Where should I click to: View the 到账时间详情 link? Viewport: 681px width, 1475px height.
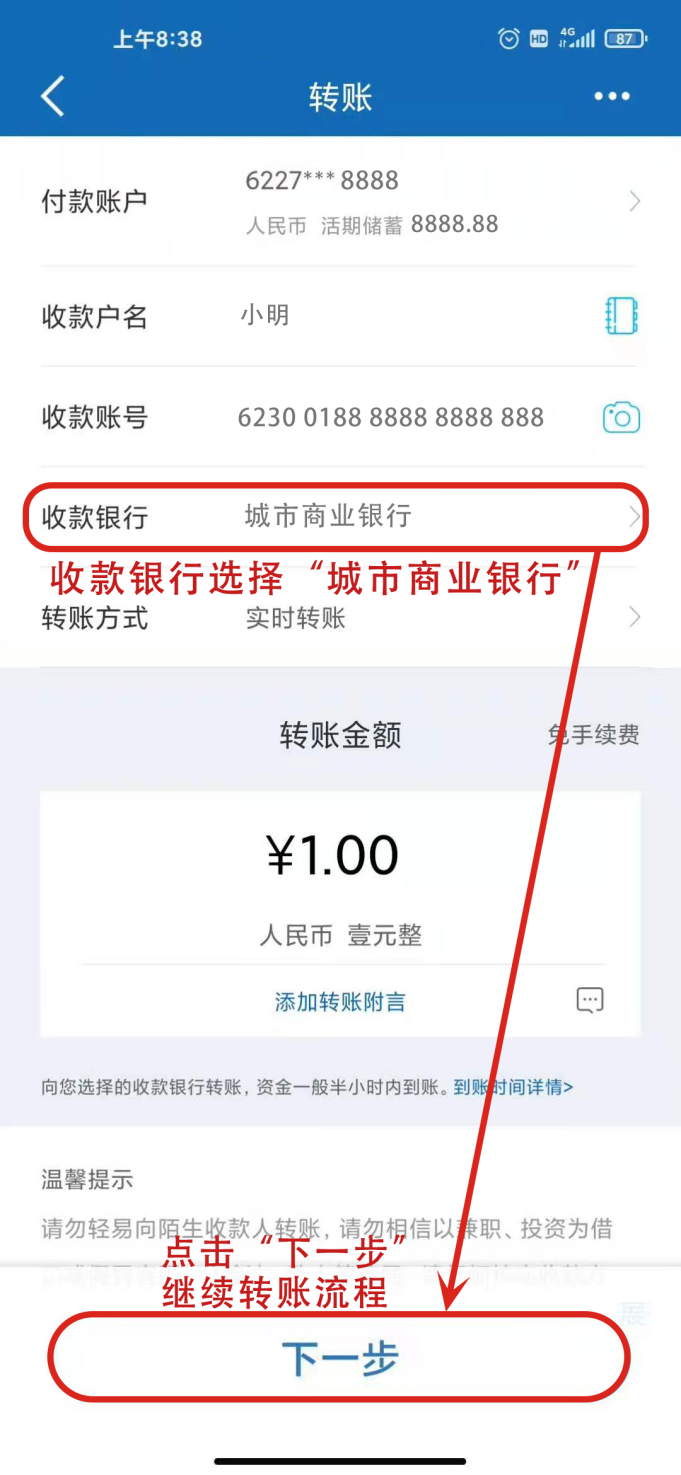tap(513, 1087)
